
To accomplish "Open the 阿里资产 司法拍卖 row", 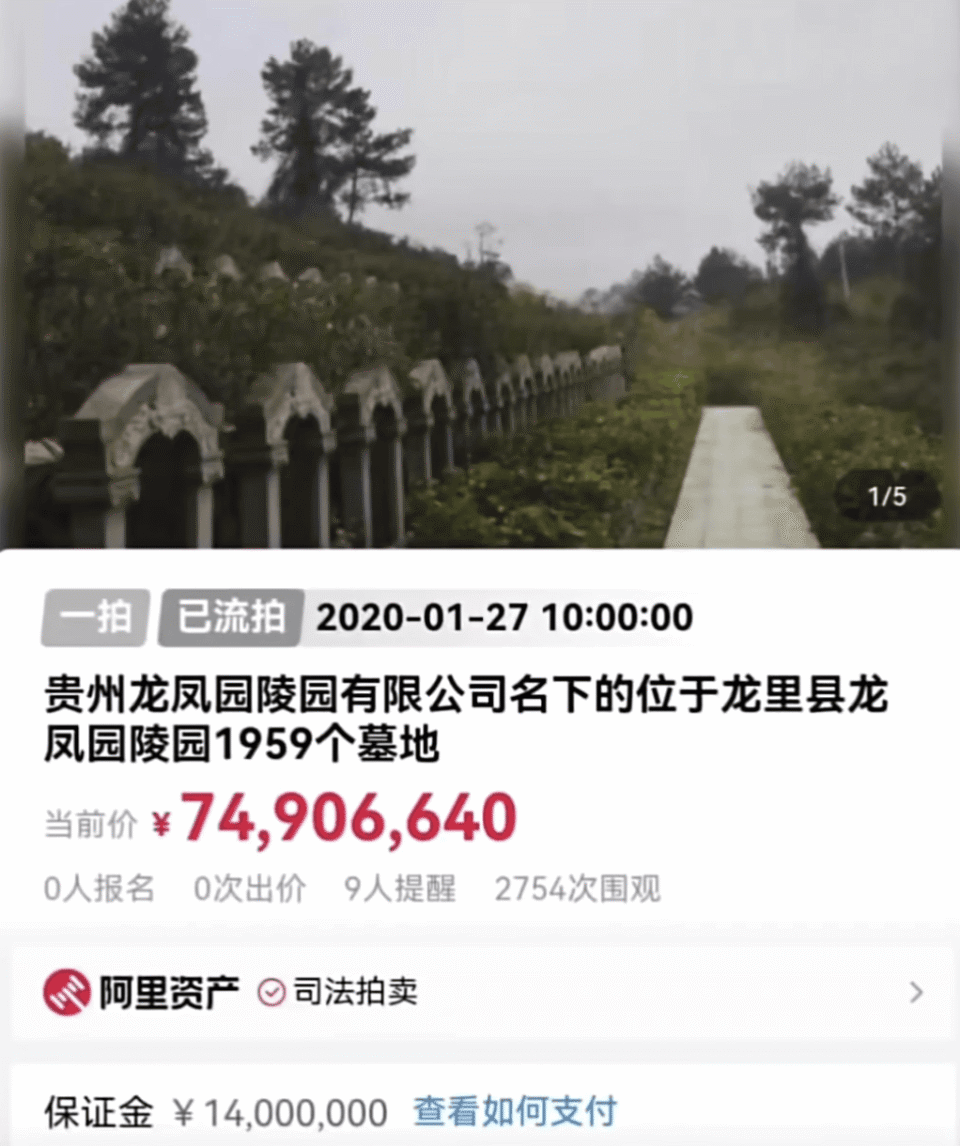I will pos(480,992).
